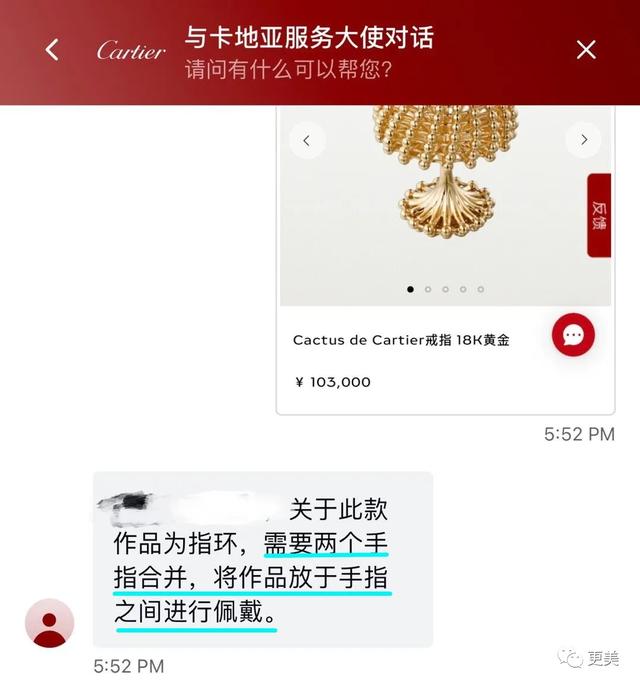Close the Cartier service conversation

pyautogui.click(x=586, y=49)
